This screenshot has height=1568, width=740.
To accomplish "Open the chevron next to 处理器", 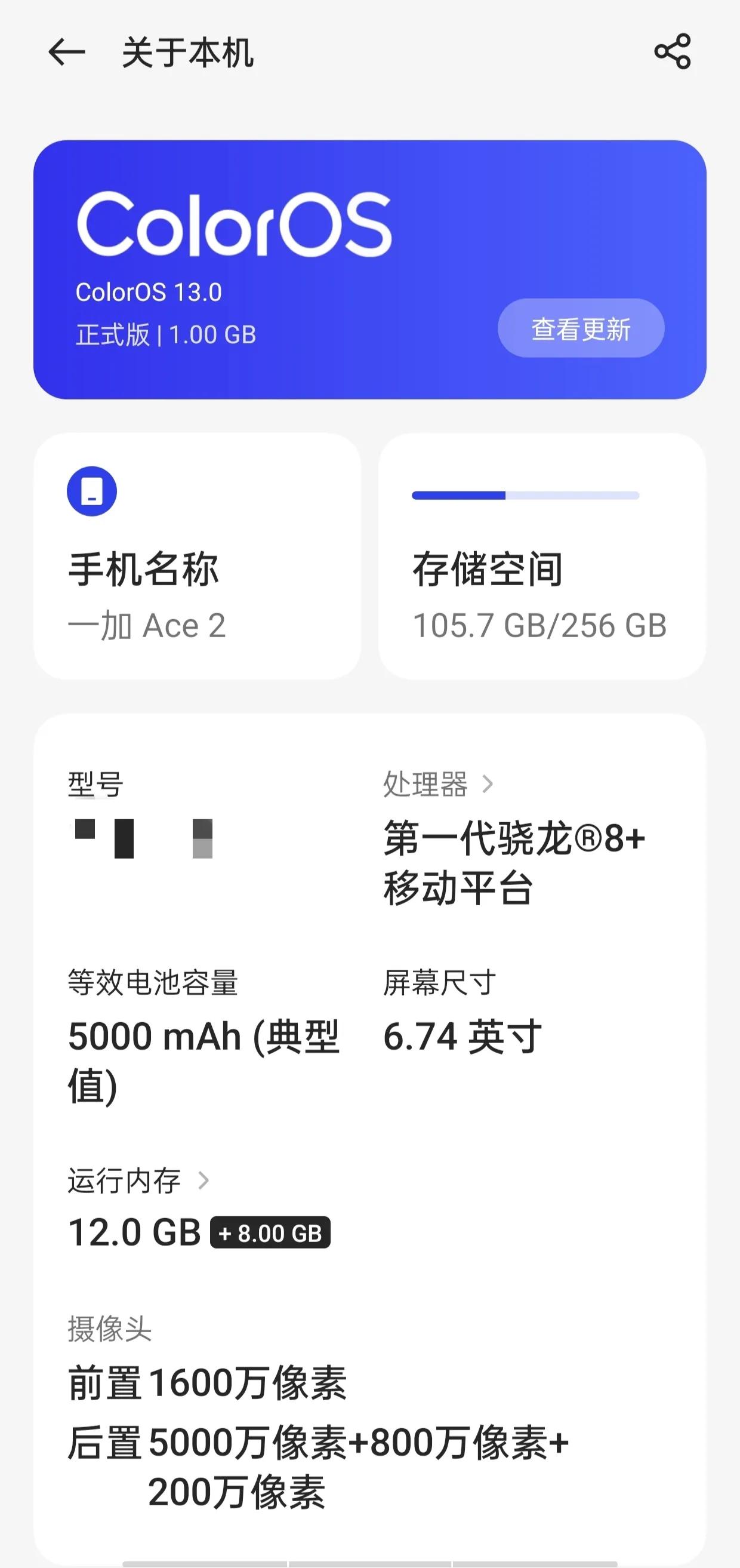I will tap(488, 785).
